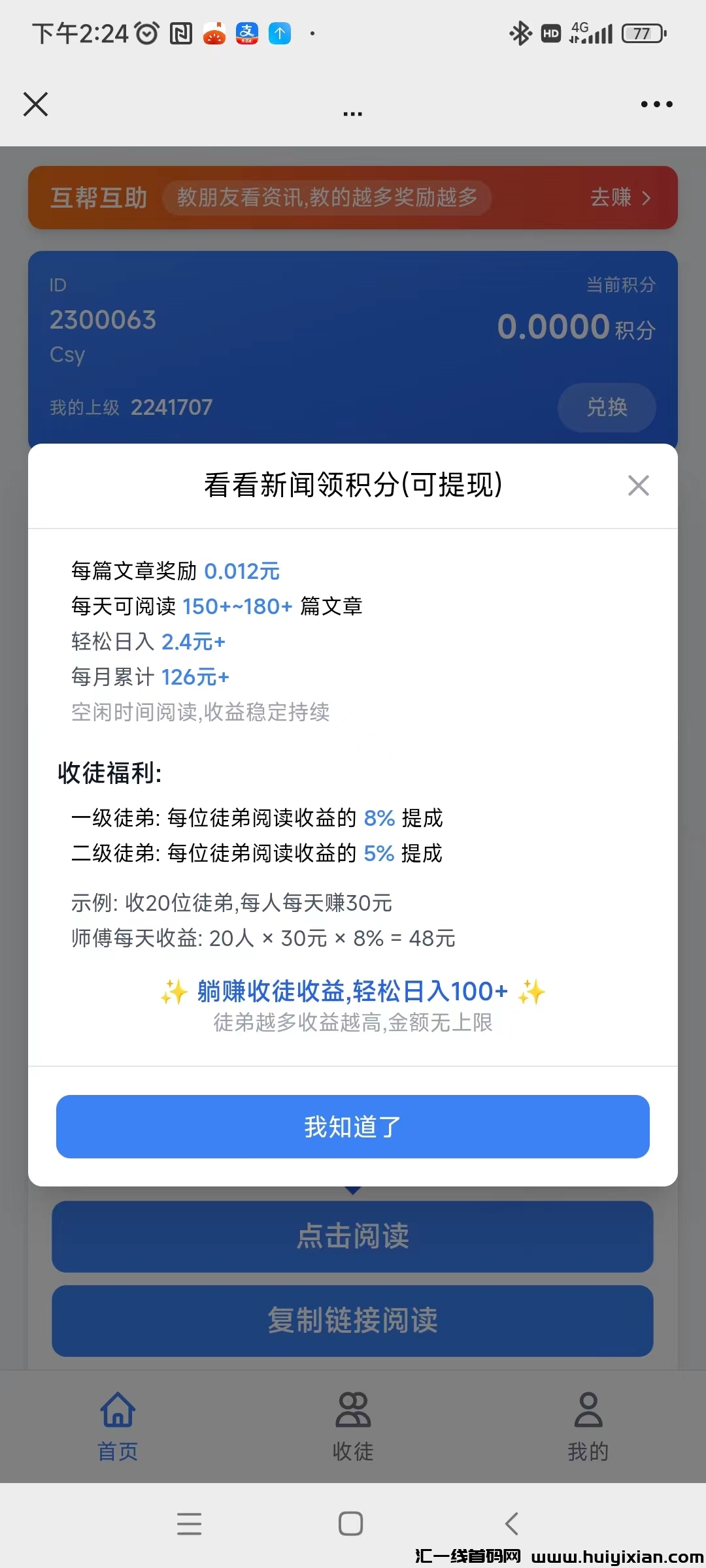The image size is (706, 1568).
Task: Tap the 我的 profile icon in bottom bar
Action: click(x=588, y=1411)
